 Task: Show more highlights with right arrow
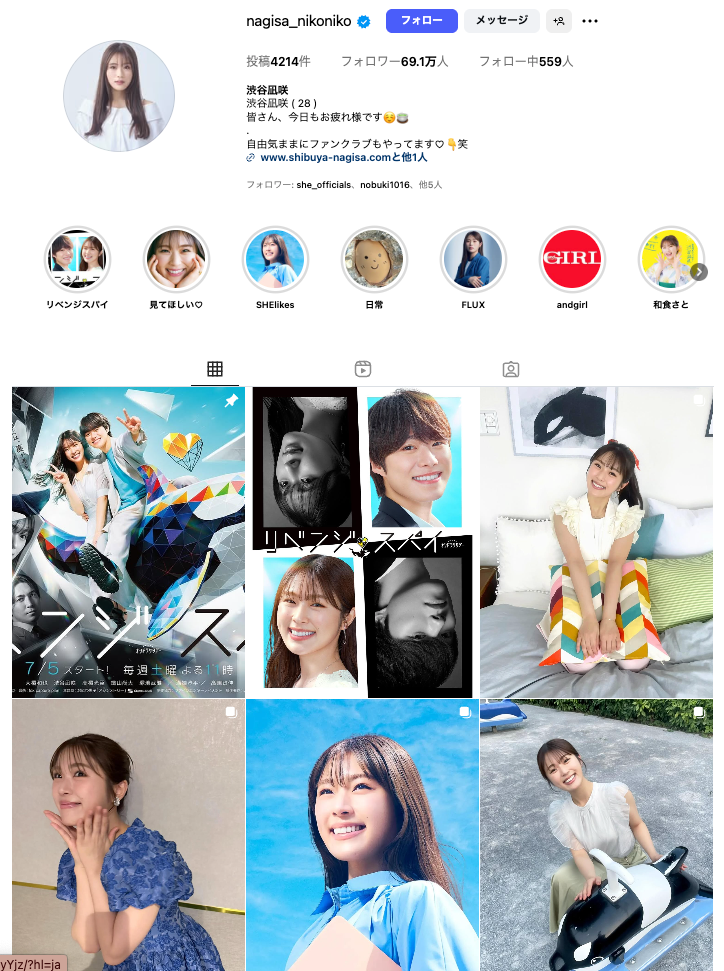point(699,272)
